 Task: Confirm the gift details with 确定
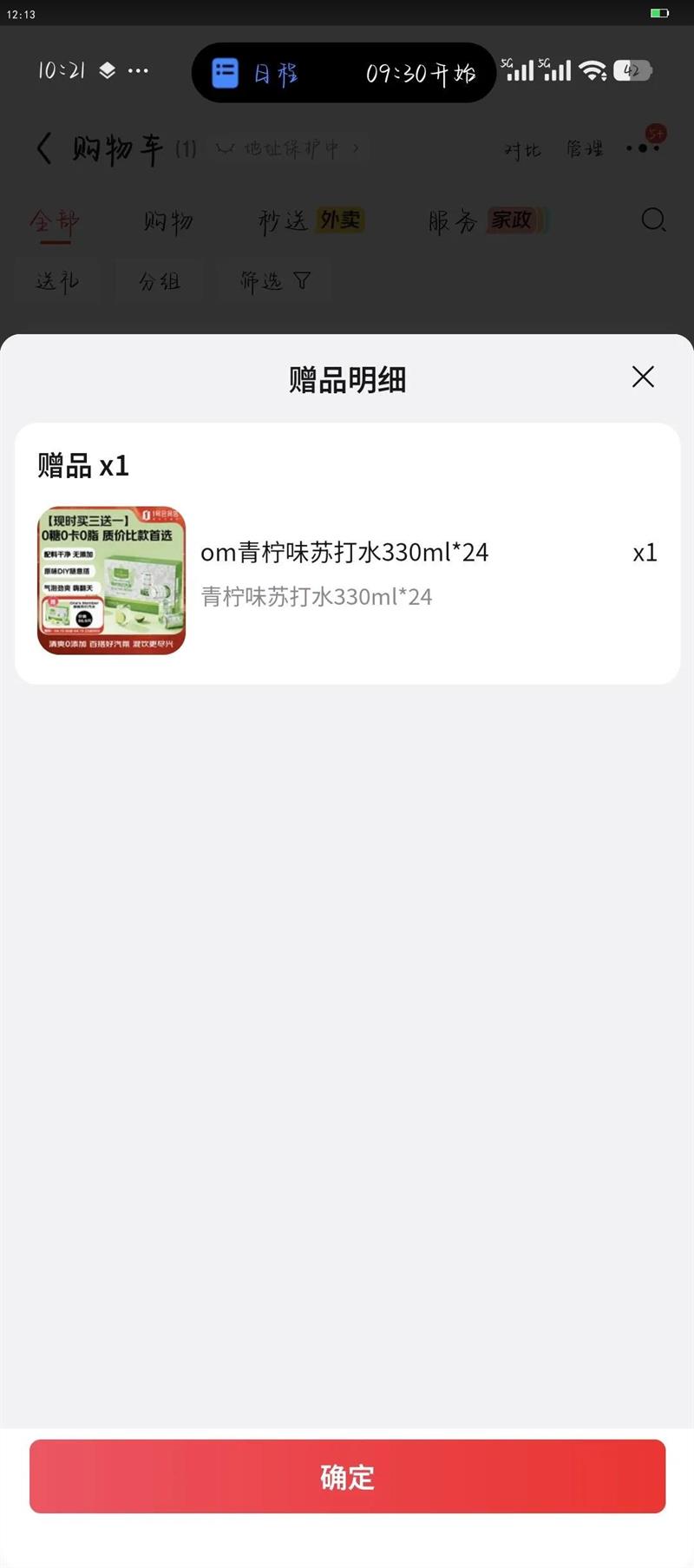[x=347, y=1475]
